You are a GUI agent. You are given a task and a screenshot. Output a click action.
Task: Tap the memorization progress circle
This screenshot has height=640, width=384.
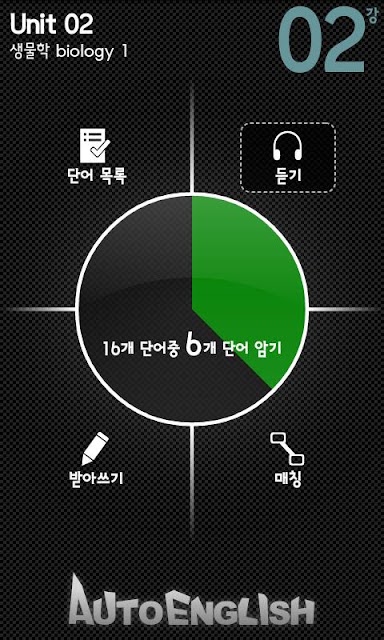point(192,309)
